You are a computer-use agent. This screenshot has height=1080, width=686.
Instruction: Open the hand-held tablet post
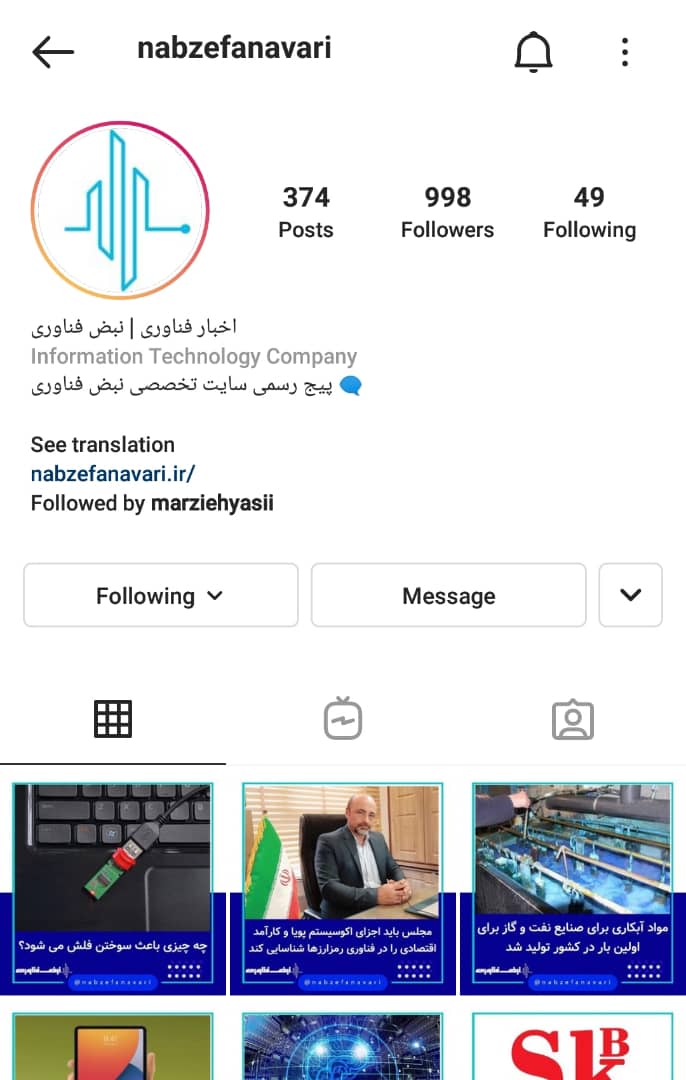(113, 1046)
